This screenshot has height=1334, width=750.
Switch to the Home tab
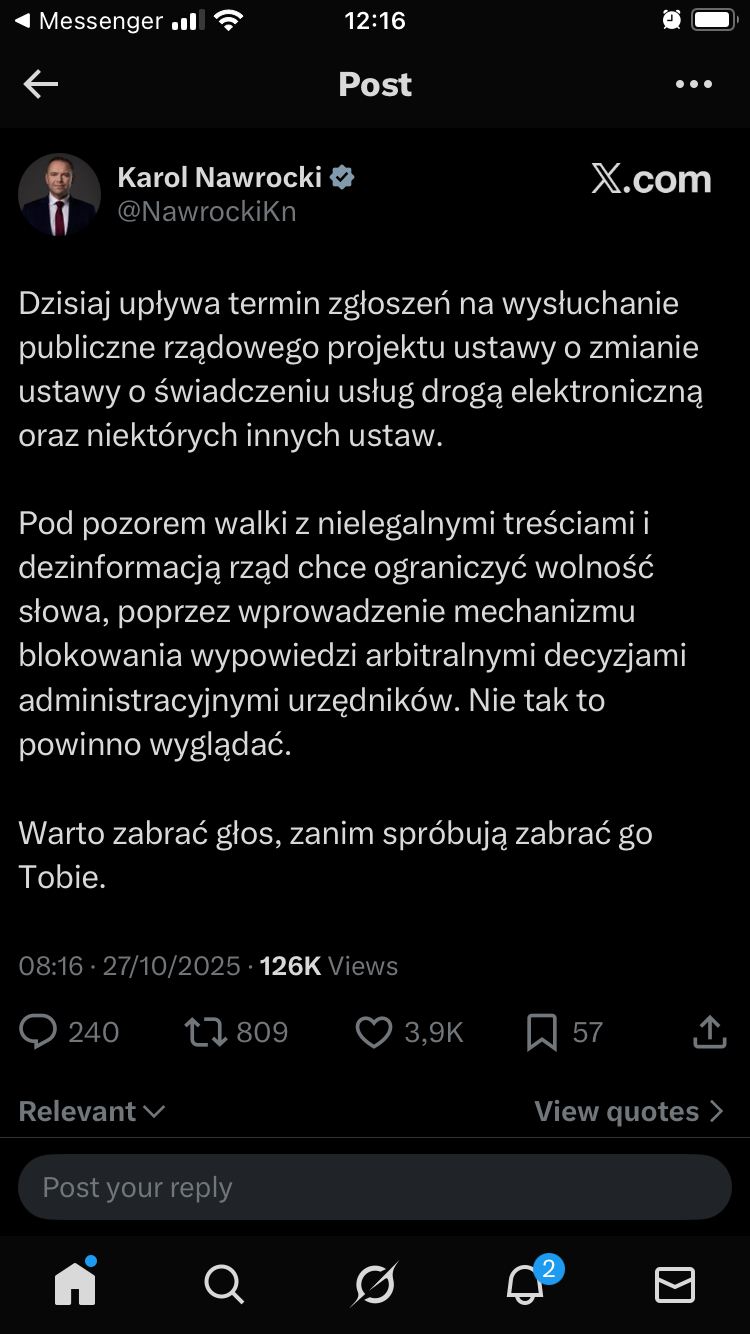click(75, 1283)
